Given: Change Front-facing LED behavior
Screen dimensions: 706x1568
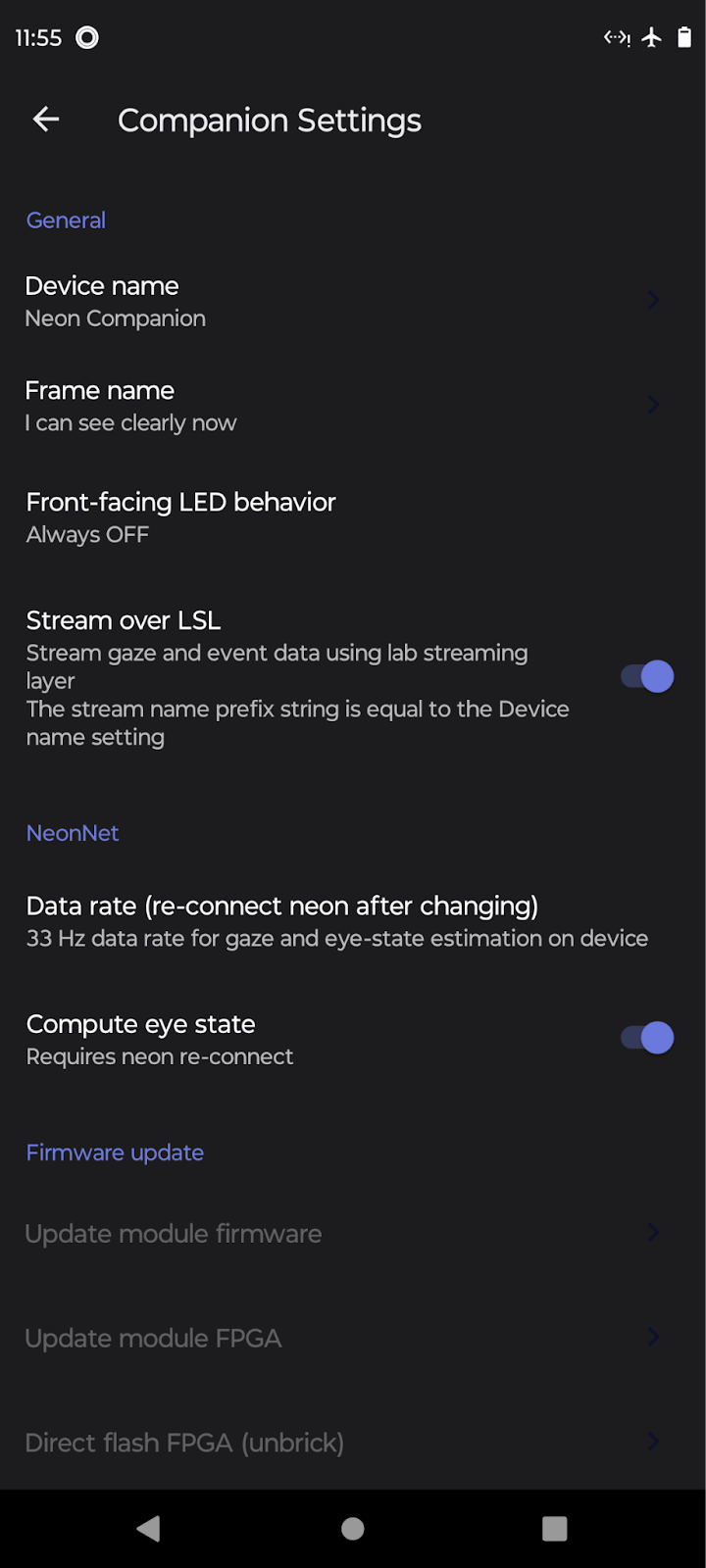Looking at the screenshot, I should pyautogui.click(x=353, y=517).
